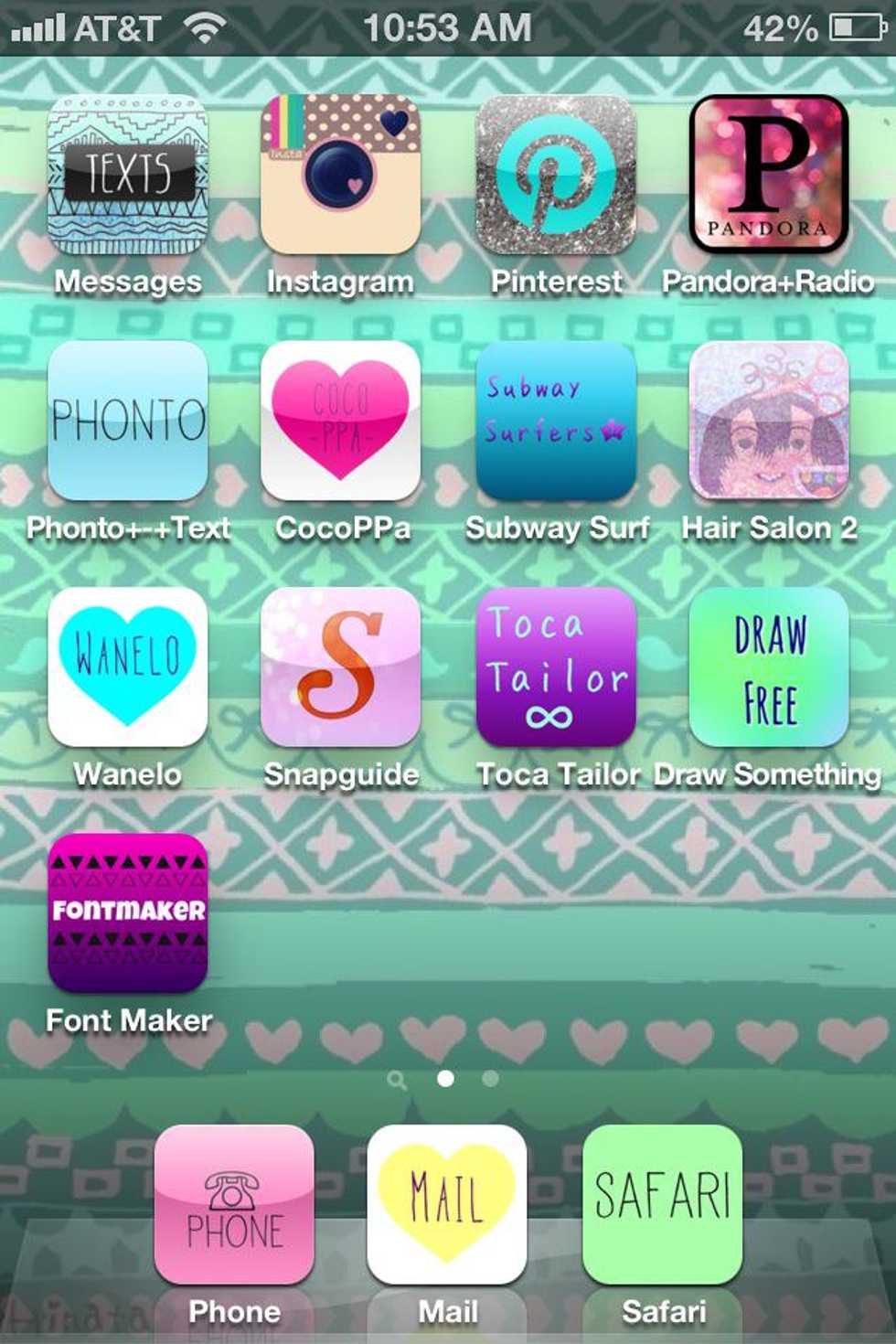Tap the Spotlight search page indicator
Viewport: 896px width, 1344px height.
tap(397, 1080)
